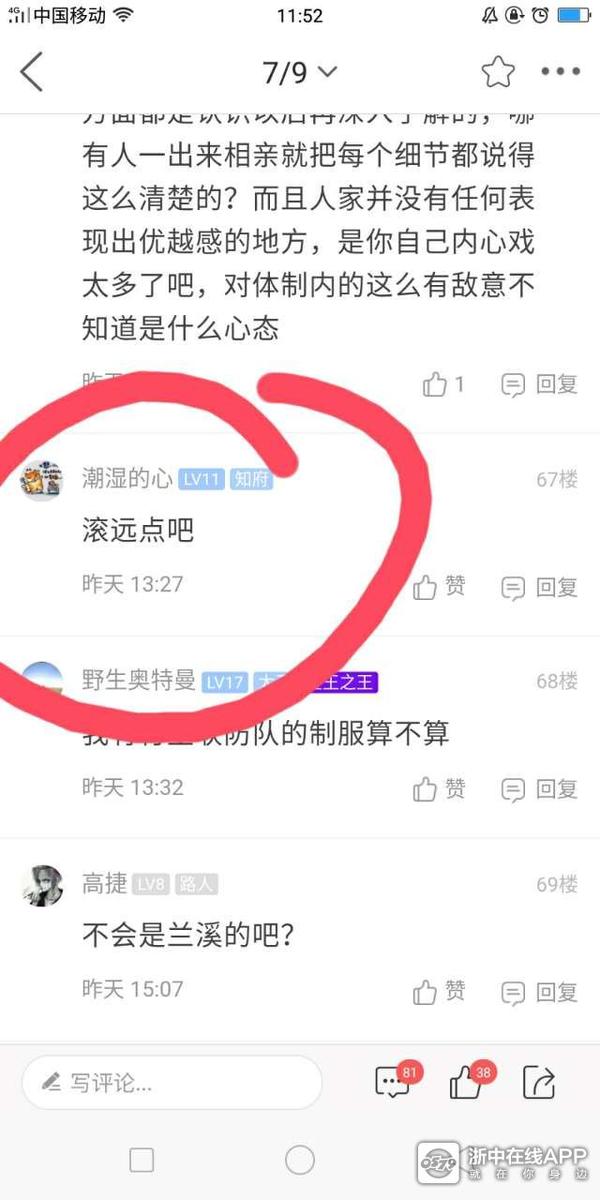Like 潮湿的心's comment on floor 67
This screenshot has width=600, height=1200.
point(440,587)
